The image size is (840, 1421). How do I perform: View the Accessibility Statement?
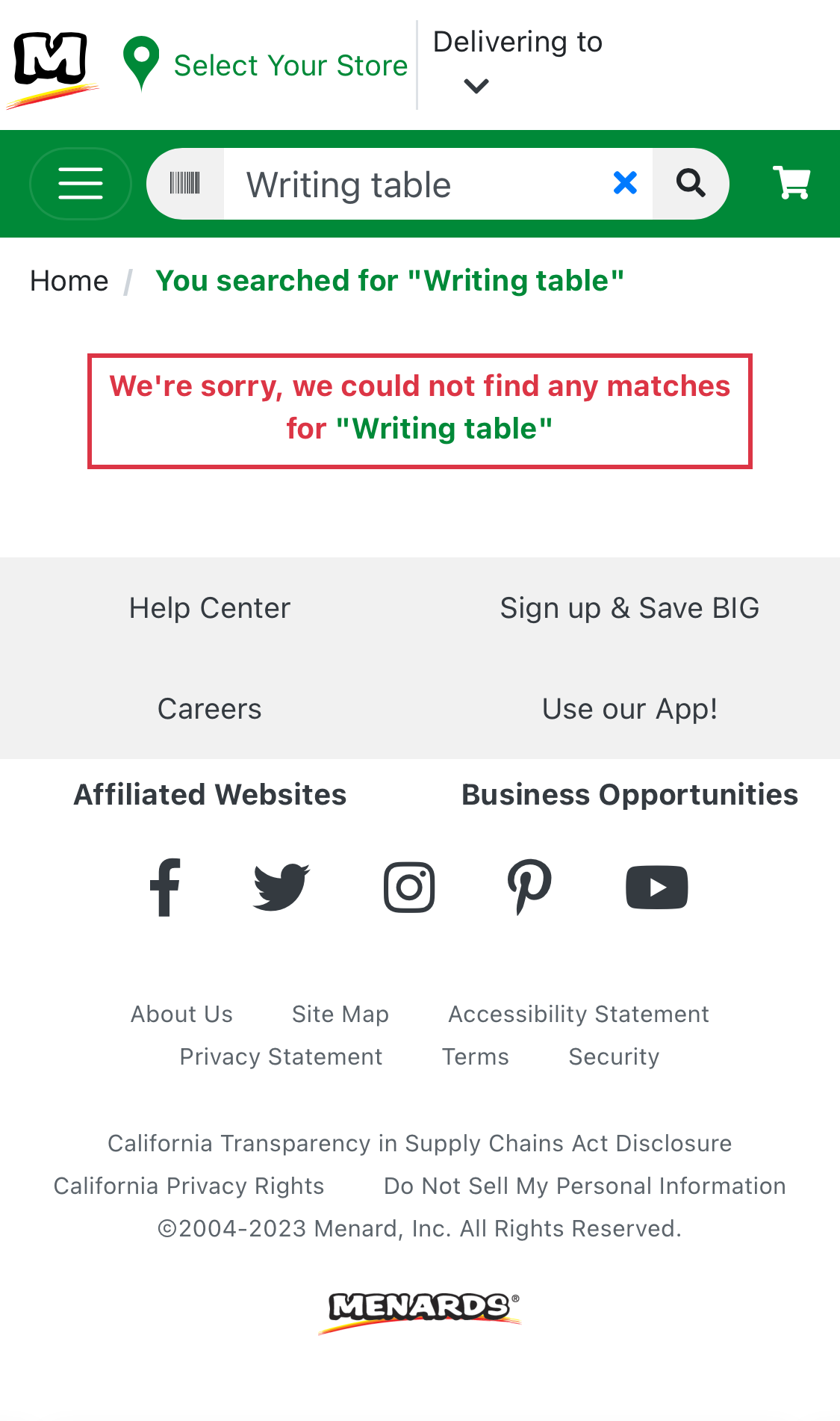pyautogui.click(x=578, y=1014)
